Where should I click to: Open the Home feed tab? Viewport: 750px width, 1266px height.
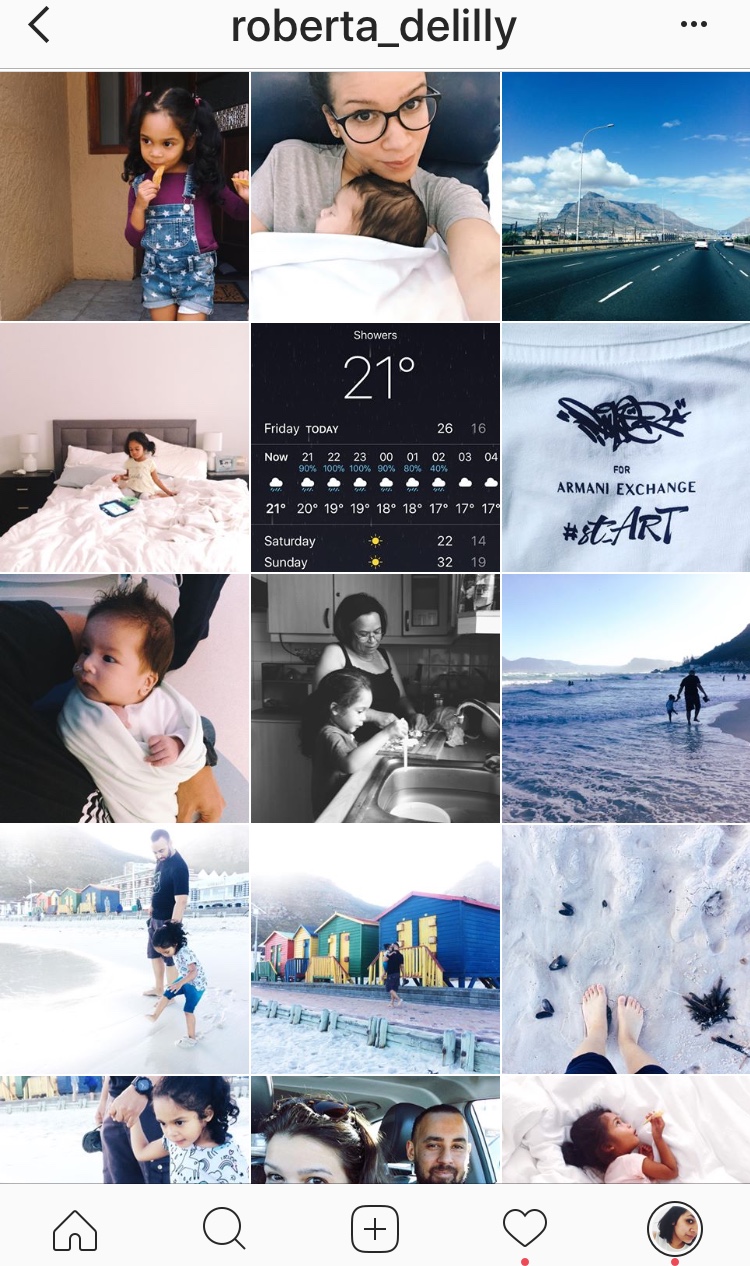click(x=75, y=1228)
